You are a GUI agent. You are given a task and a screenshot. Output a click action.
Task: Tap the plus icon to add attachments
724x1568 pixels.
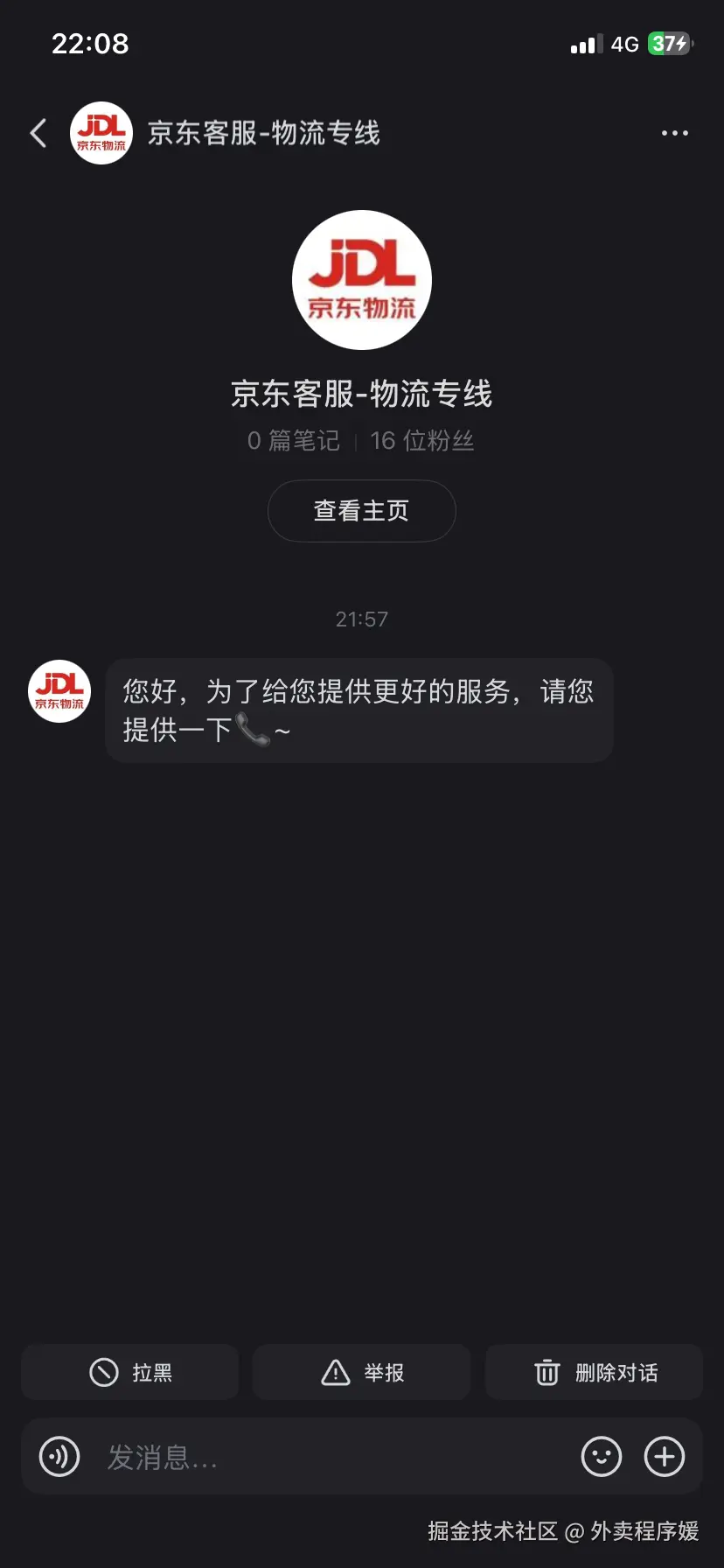pyautogui.click(x=664, y=1456)
